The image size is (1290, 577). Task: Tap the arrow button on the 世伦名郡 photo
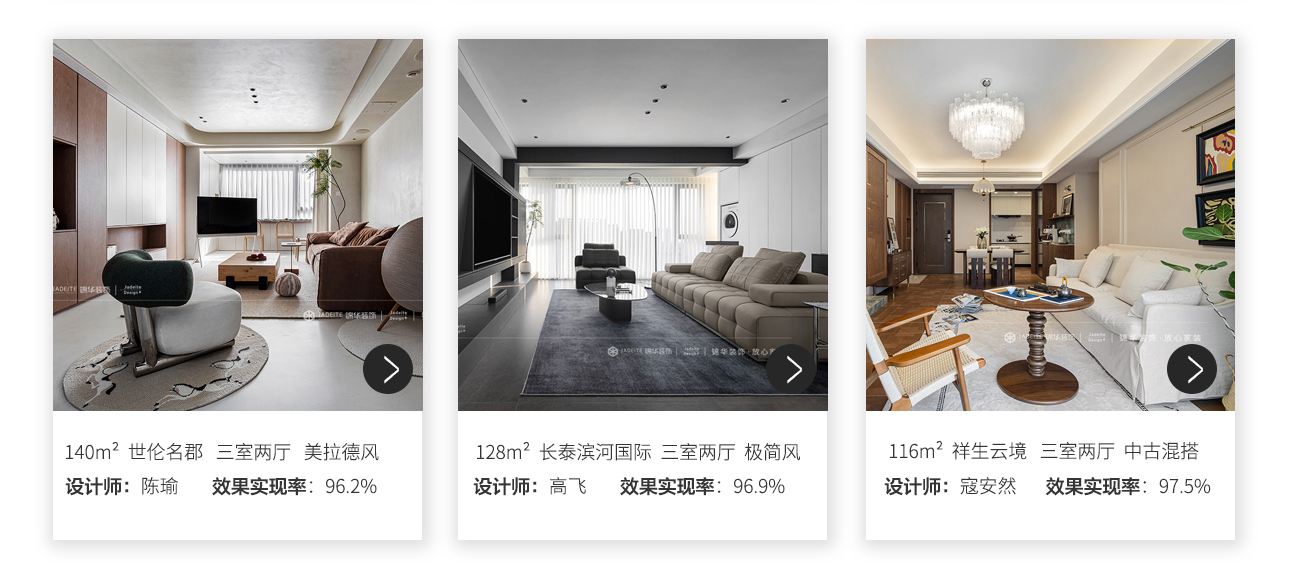click(388, 369)
